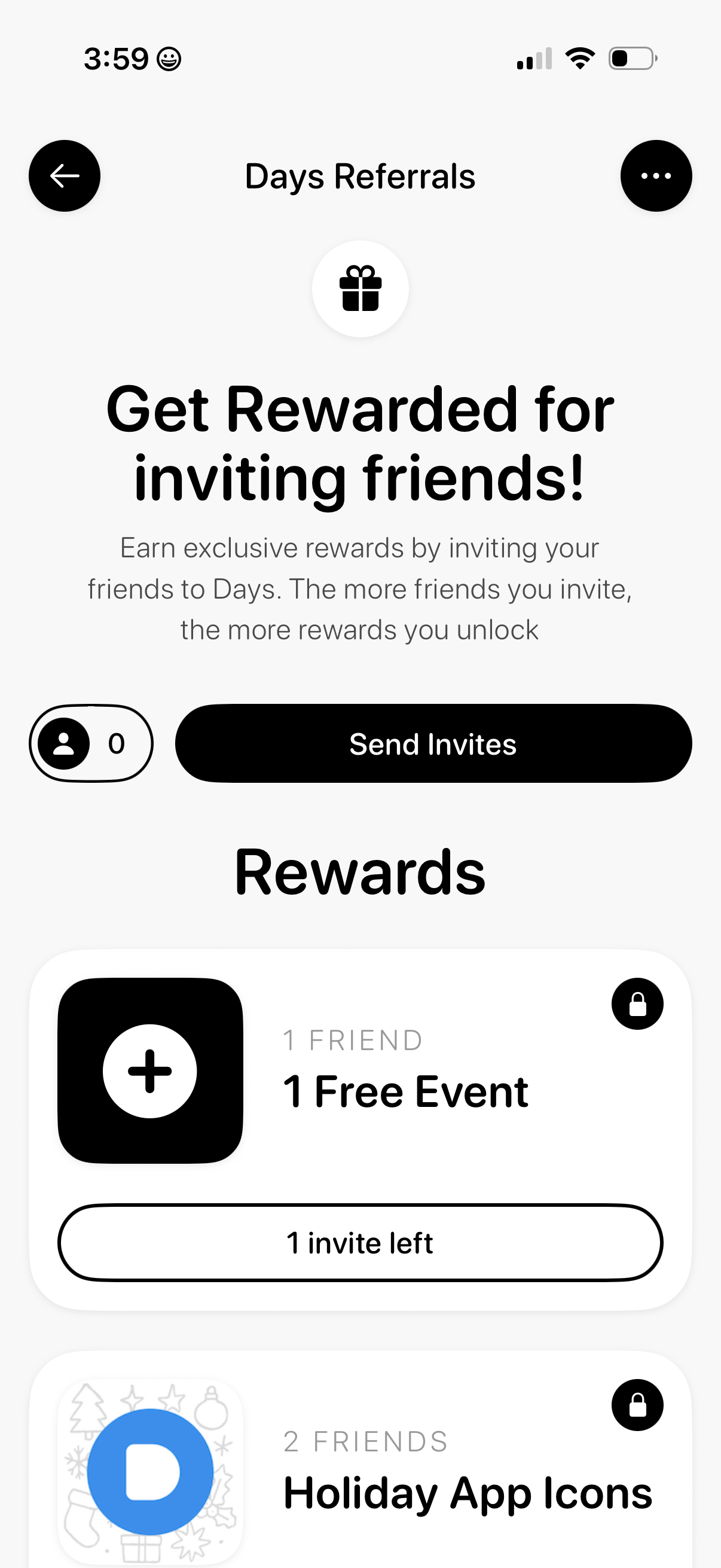Click the lock icon on Holiday App Icons reward

(x=637, y=1405)
